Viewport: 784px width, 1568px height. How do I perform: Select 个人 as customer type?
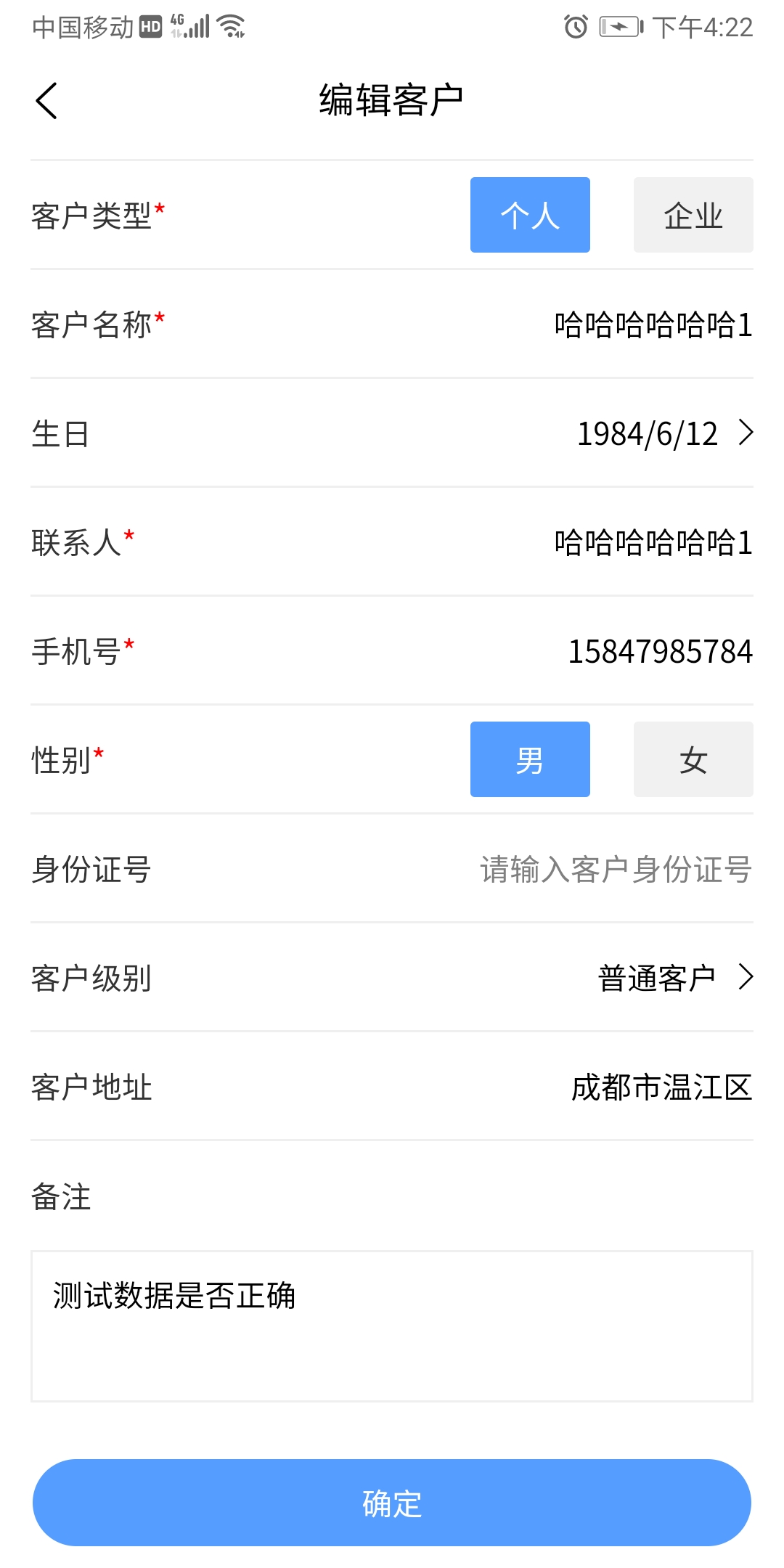pos(530,215)
